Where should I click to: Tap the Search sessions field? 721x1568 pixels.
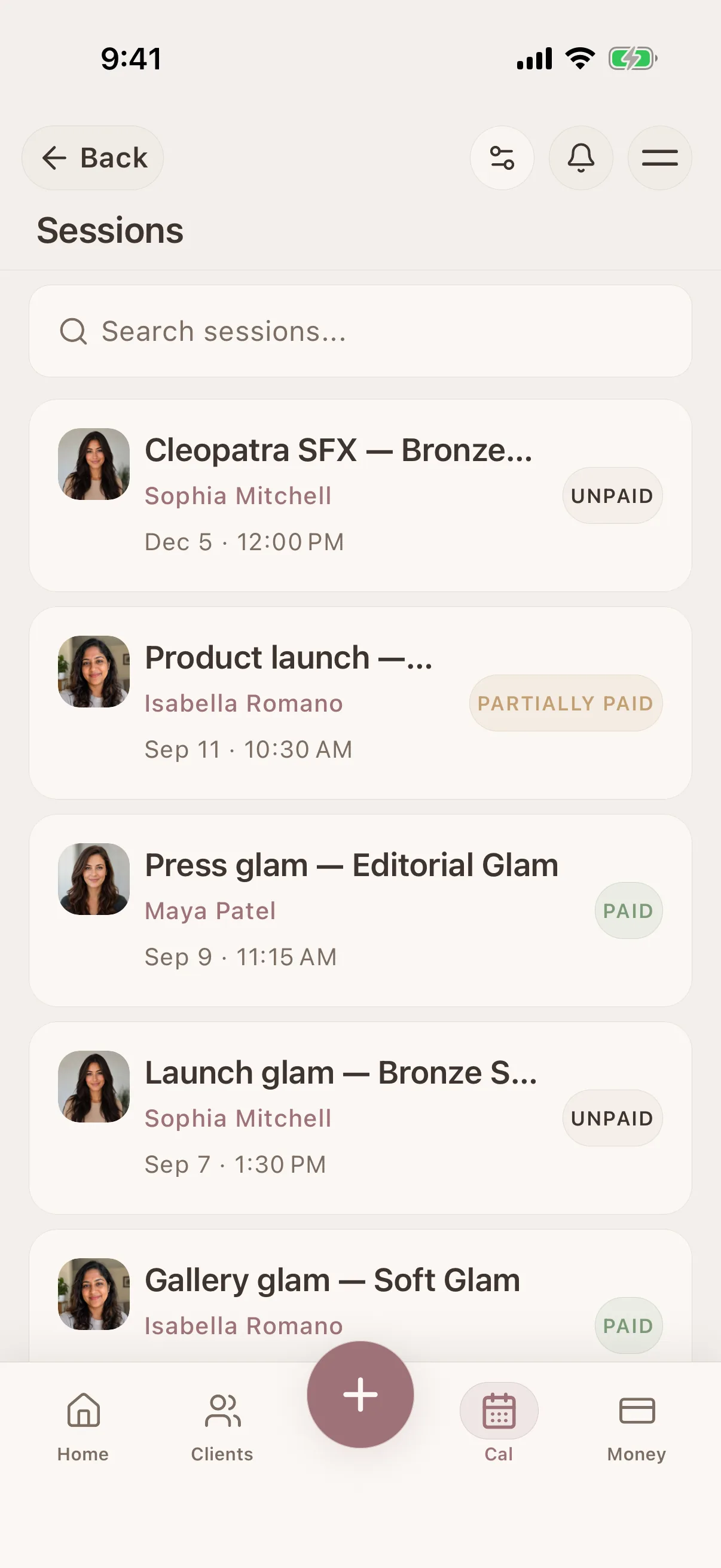tap(360, 331)
